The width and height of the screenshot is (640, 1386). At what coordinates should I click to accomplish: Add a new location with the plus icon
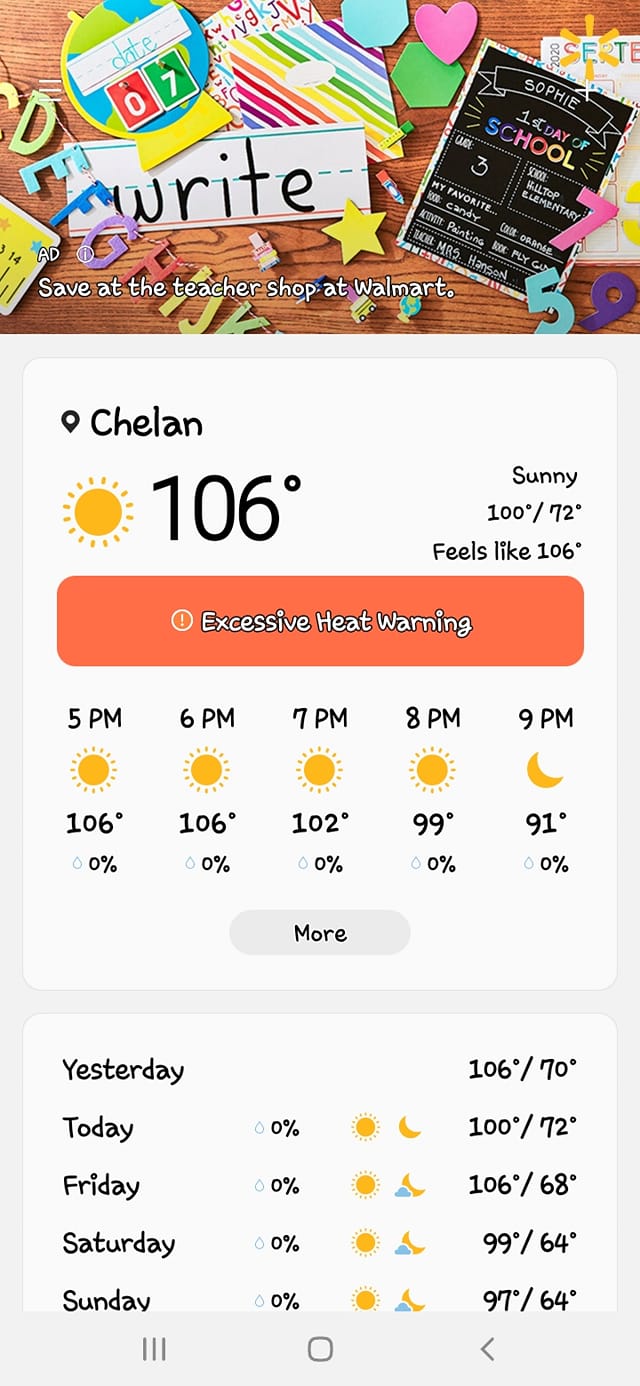[589, 88]
